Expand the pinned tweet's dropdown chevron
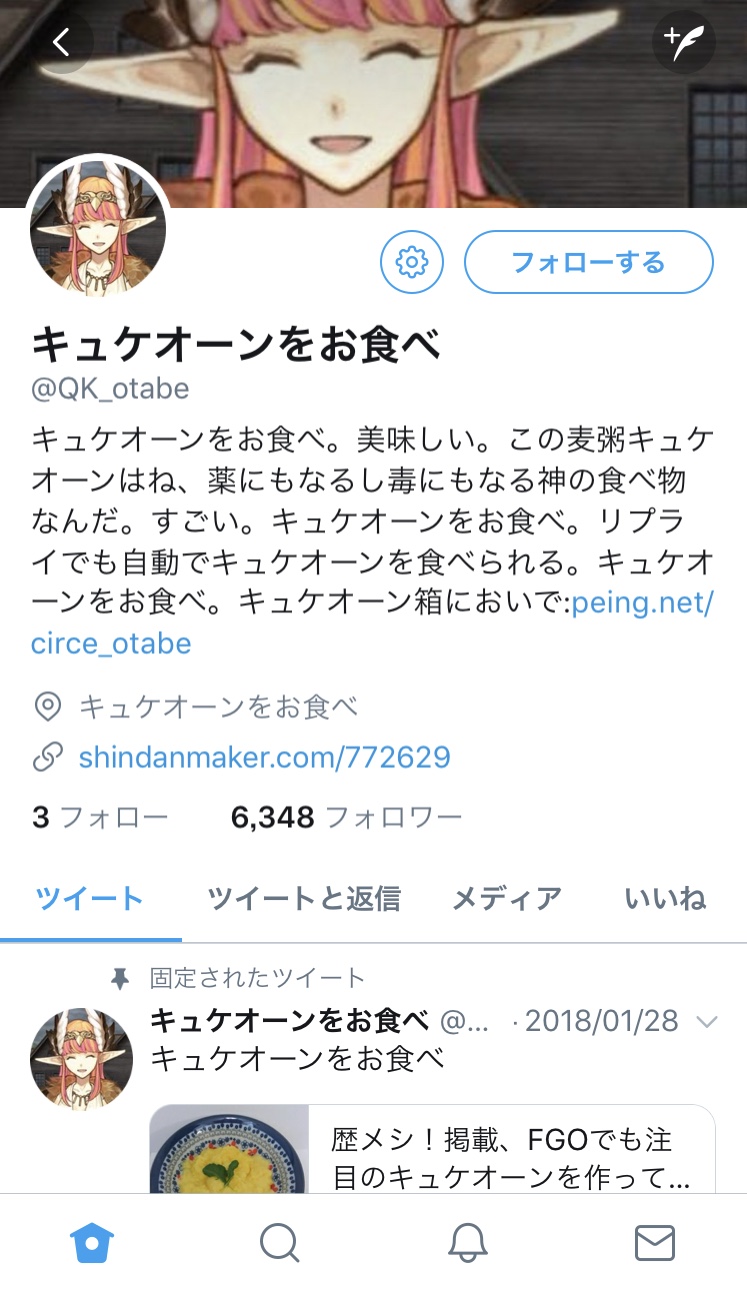Screen dimensions: 747x1292 [x=707, y=1021]
